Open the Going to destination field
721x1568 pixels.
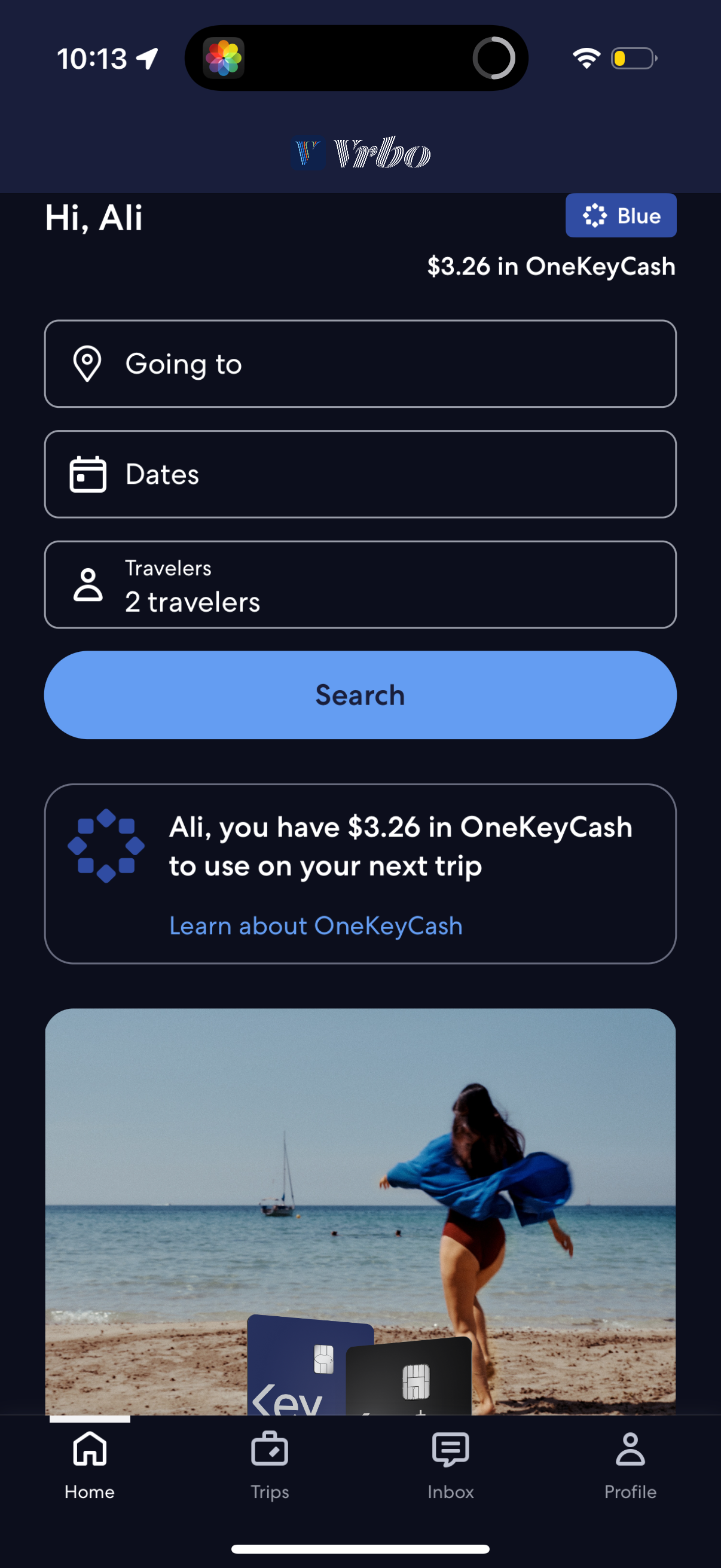(360, 364)
